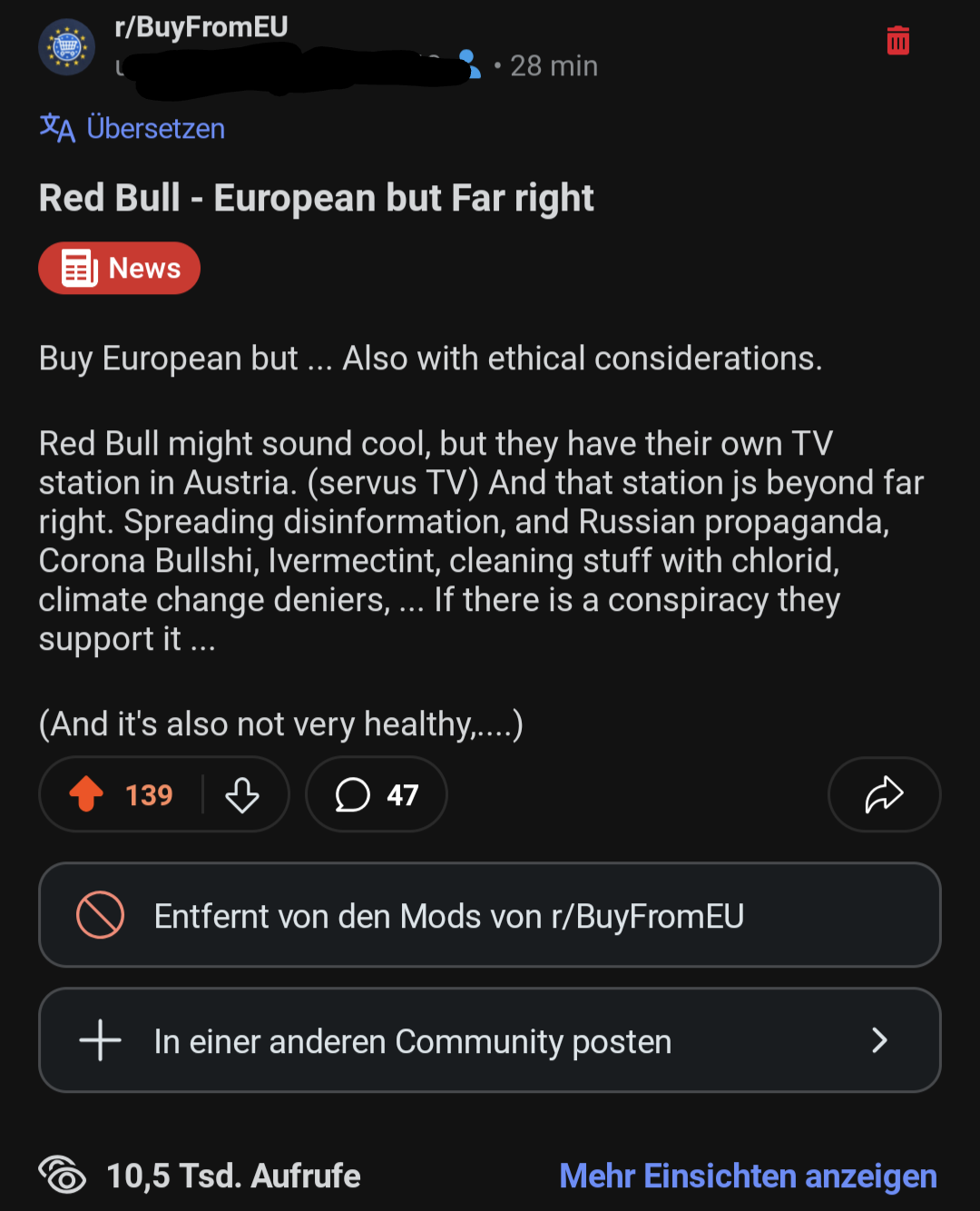
Task: Downvote the Red Bull post
Action: pyautogui.click(x=242, y=794)
